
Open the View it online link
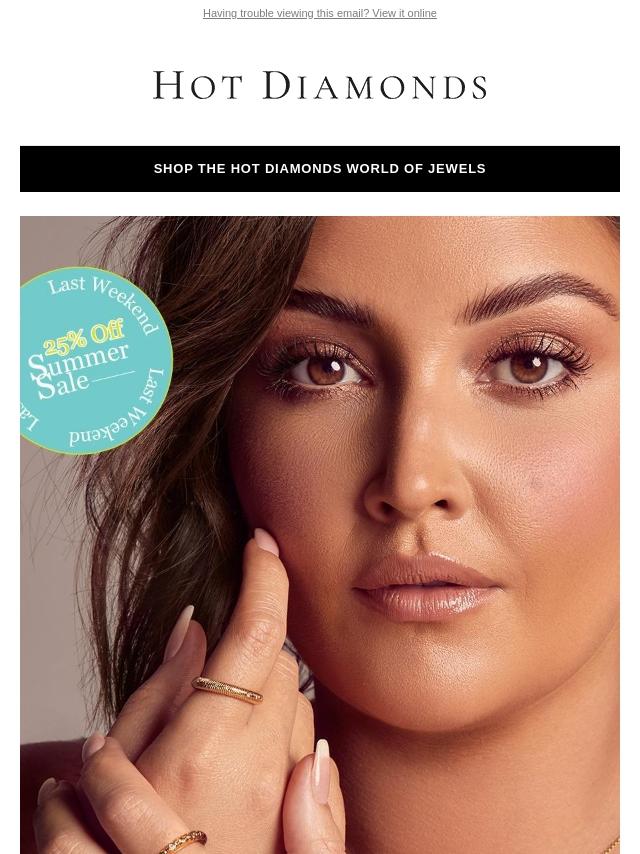point(404,14)
